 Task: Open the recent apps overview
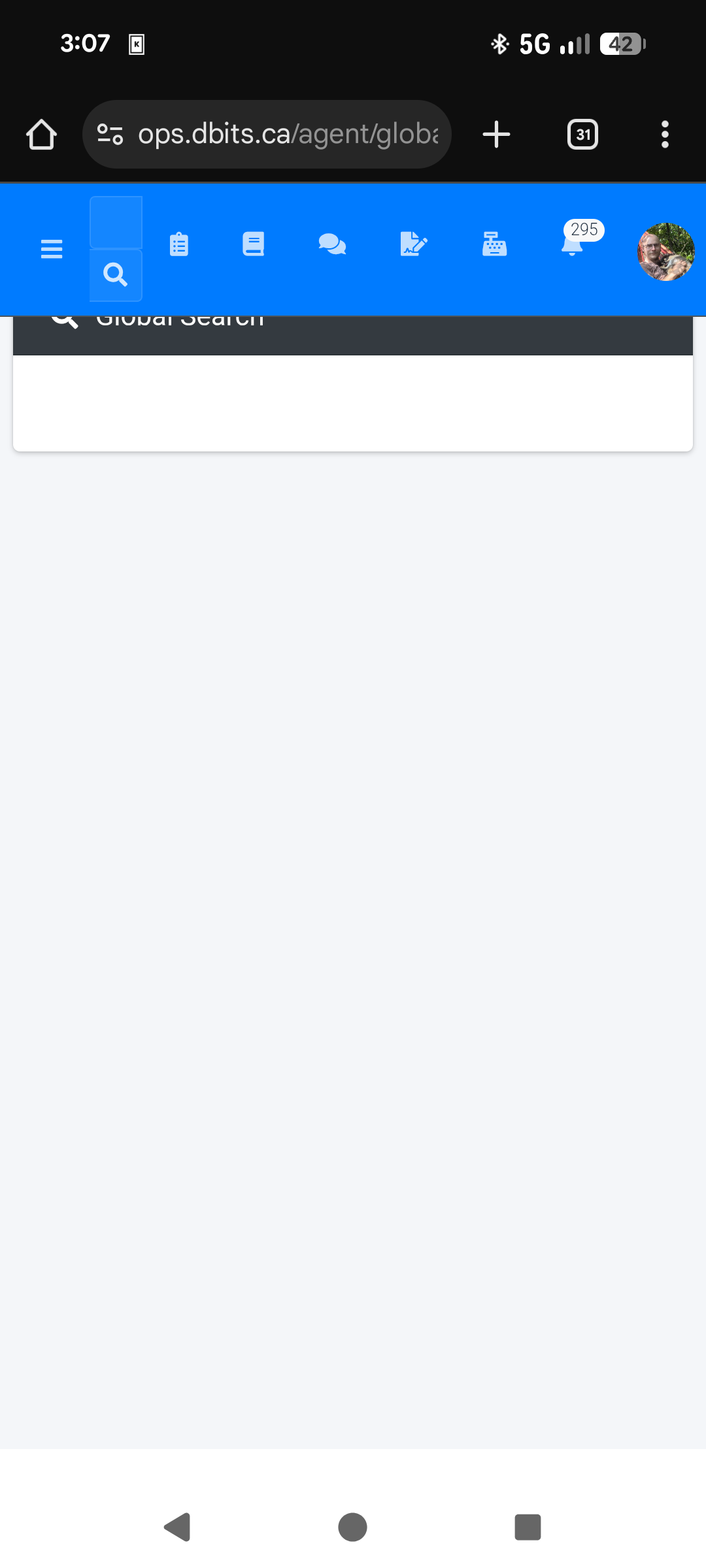click(528, 1527)
